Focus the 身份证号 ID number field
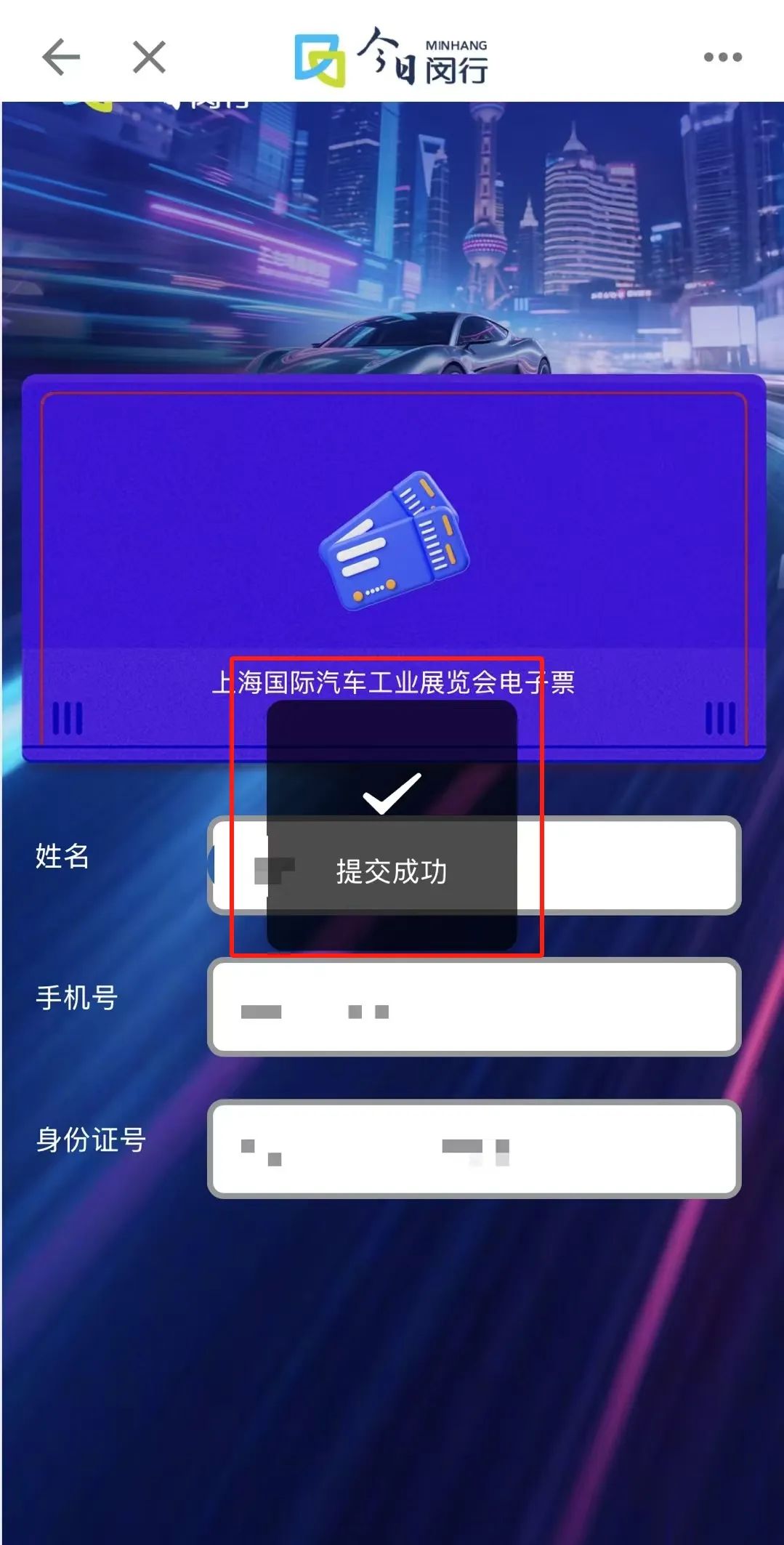Screen dimensions: 784x1545 474,1149
